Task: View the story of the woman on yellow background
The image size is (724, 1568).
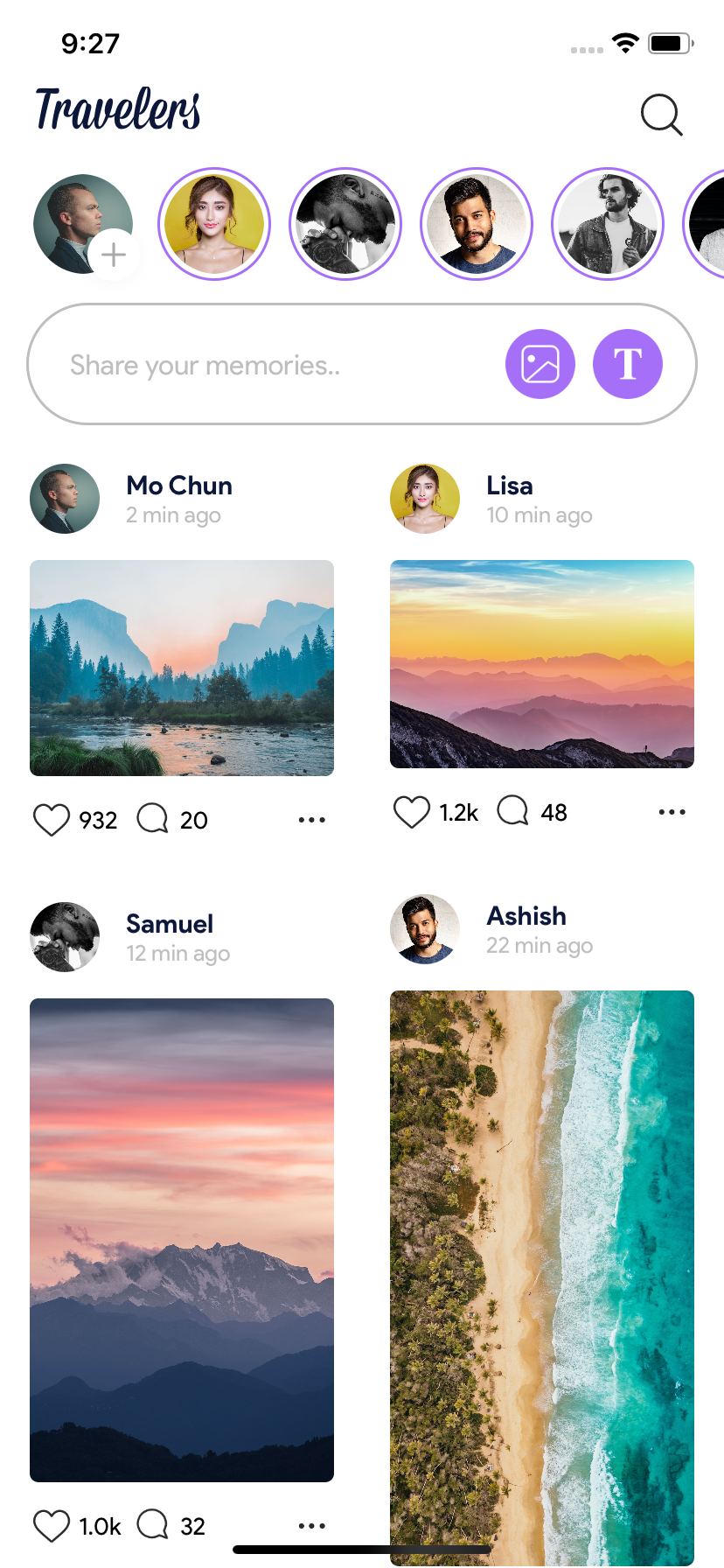Action: (214, 224)
